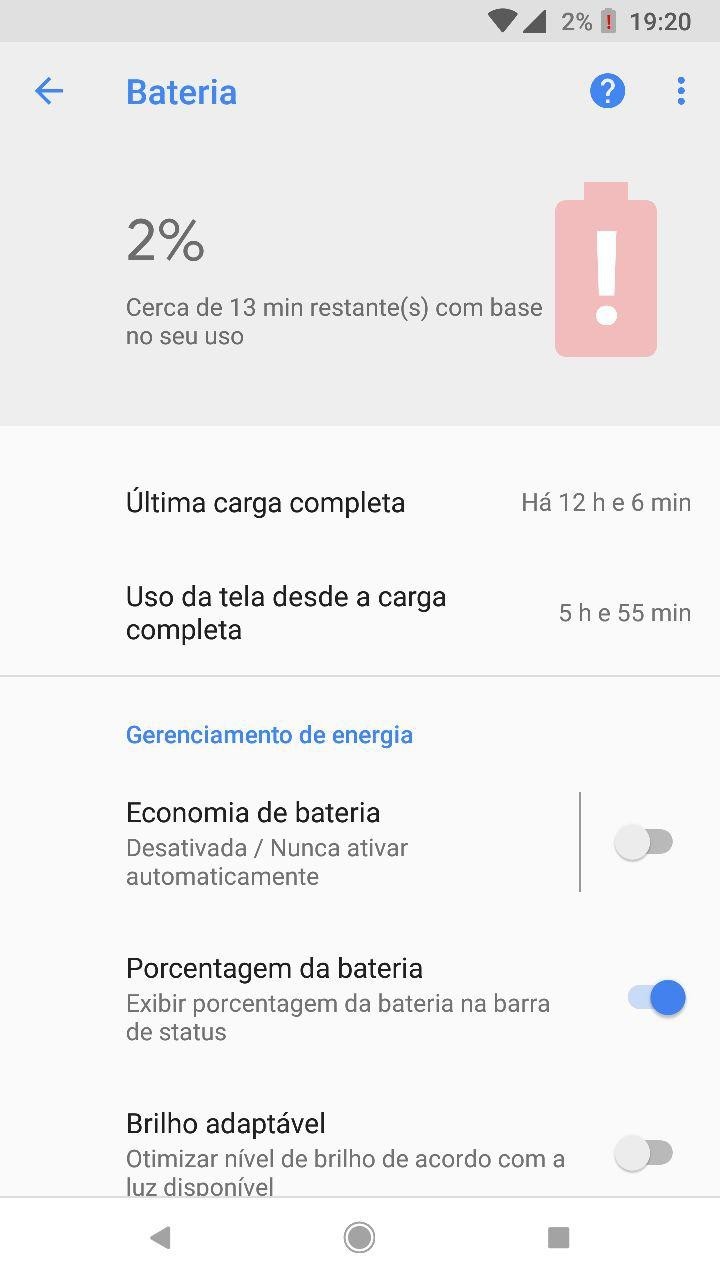Open the help question mark icon

point(607,92)
